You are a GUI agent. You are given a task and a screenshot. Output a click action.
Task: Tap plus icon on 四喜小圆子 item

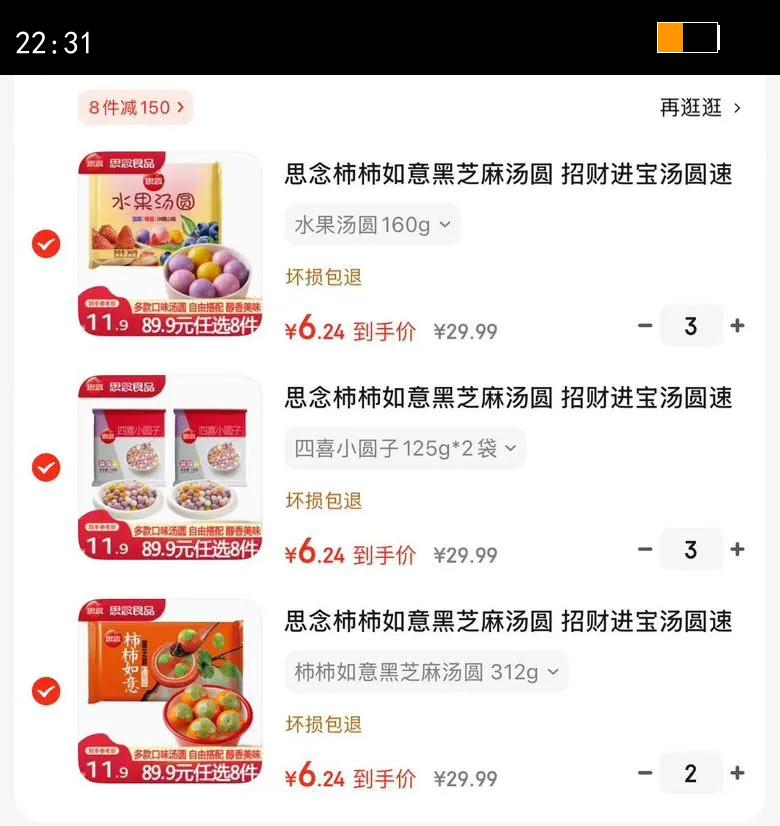pos(737,549)
